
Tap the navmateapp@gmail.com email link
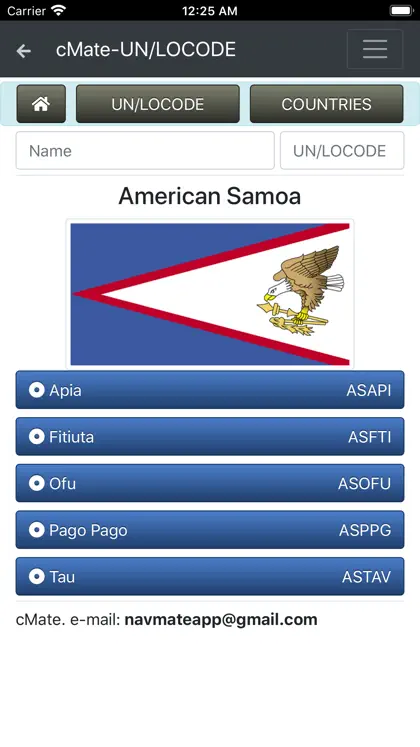pyautogui.click(x=221, y=619)
